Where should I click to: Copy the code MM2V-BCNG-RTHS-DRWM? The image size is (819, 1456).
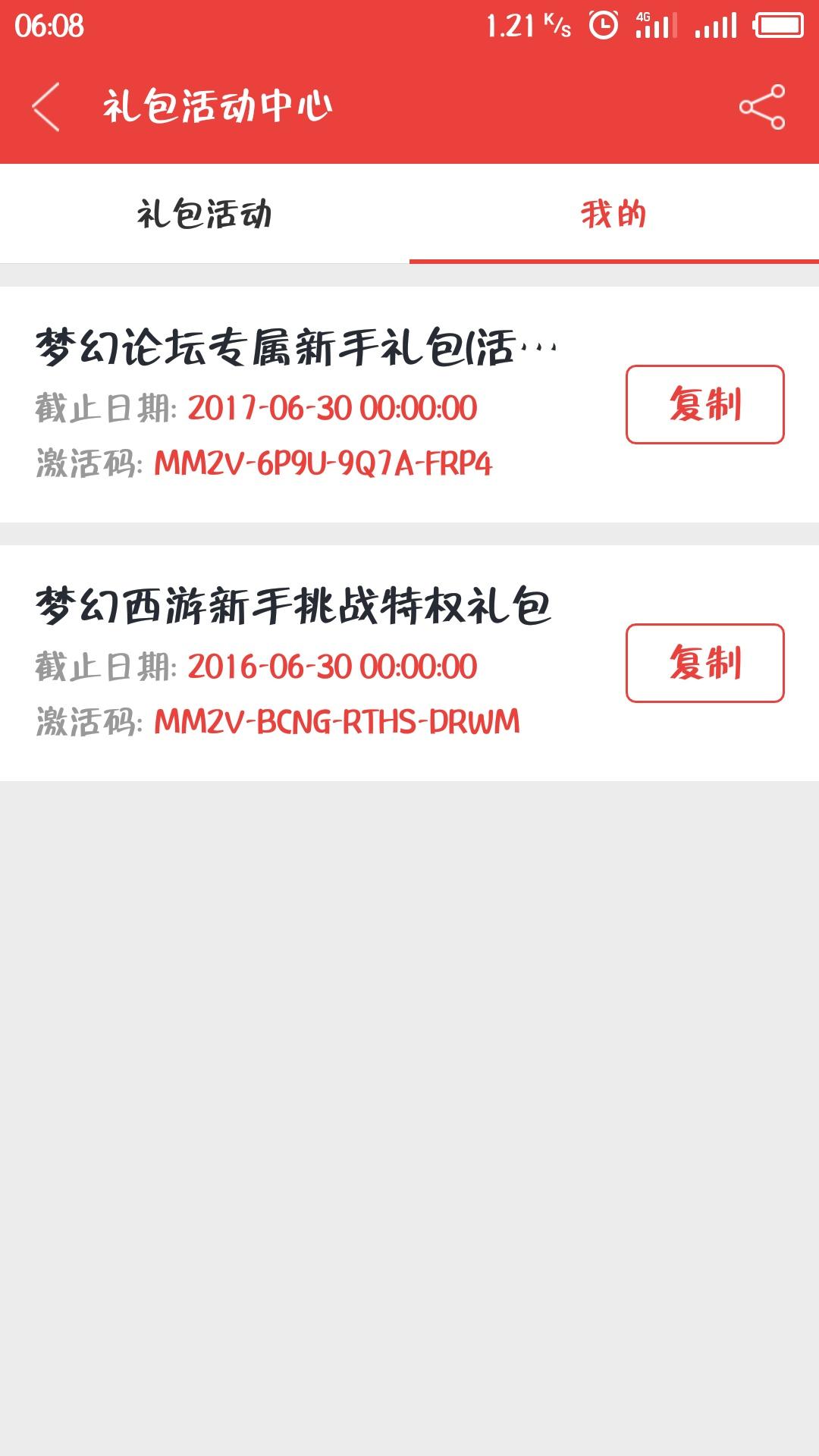[x=704, y=663]
